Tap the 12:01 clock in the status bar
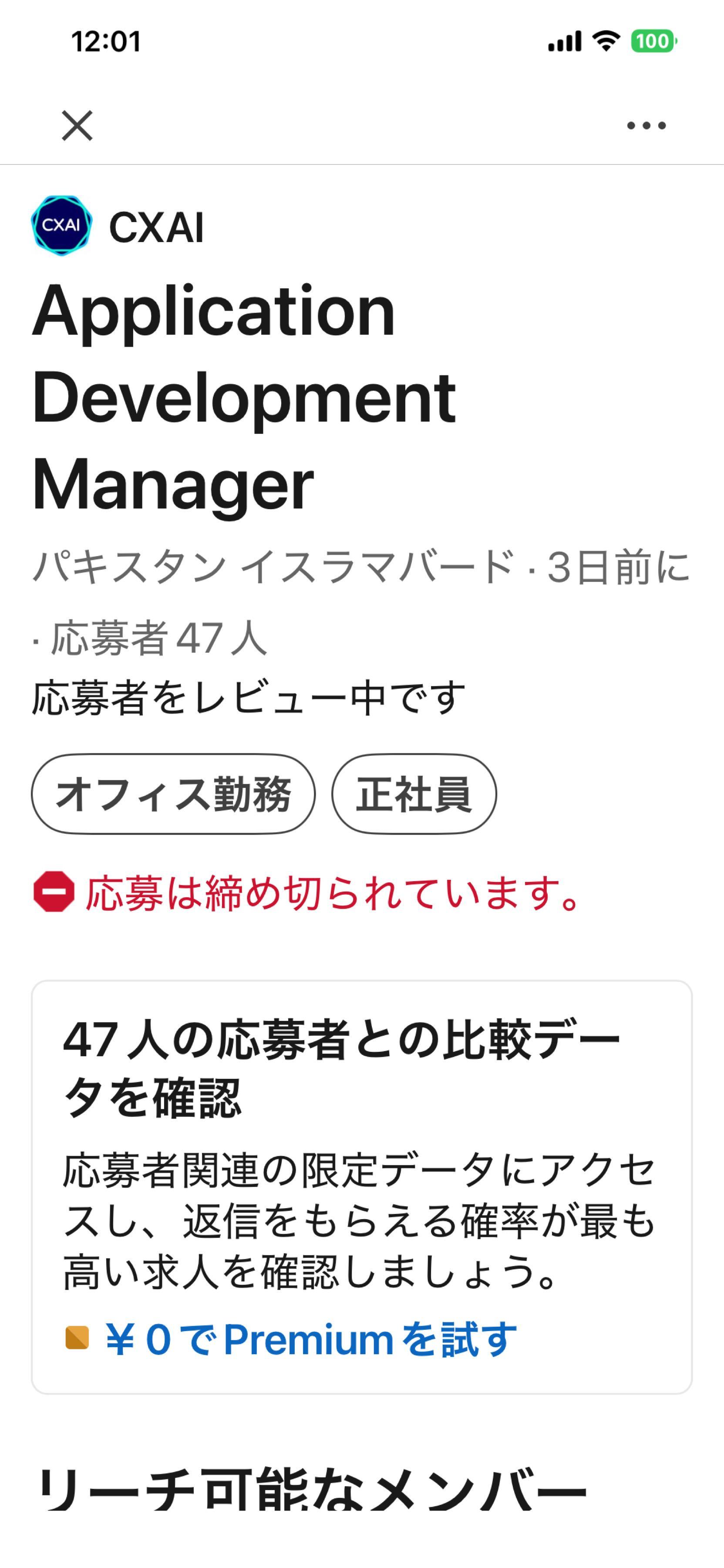724x1568 pixels. point(105,42)
